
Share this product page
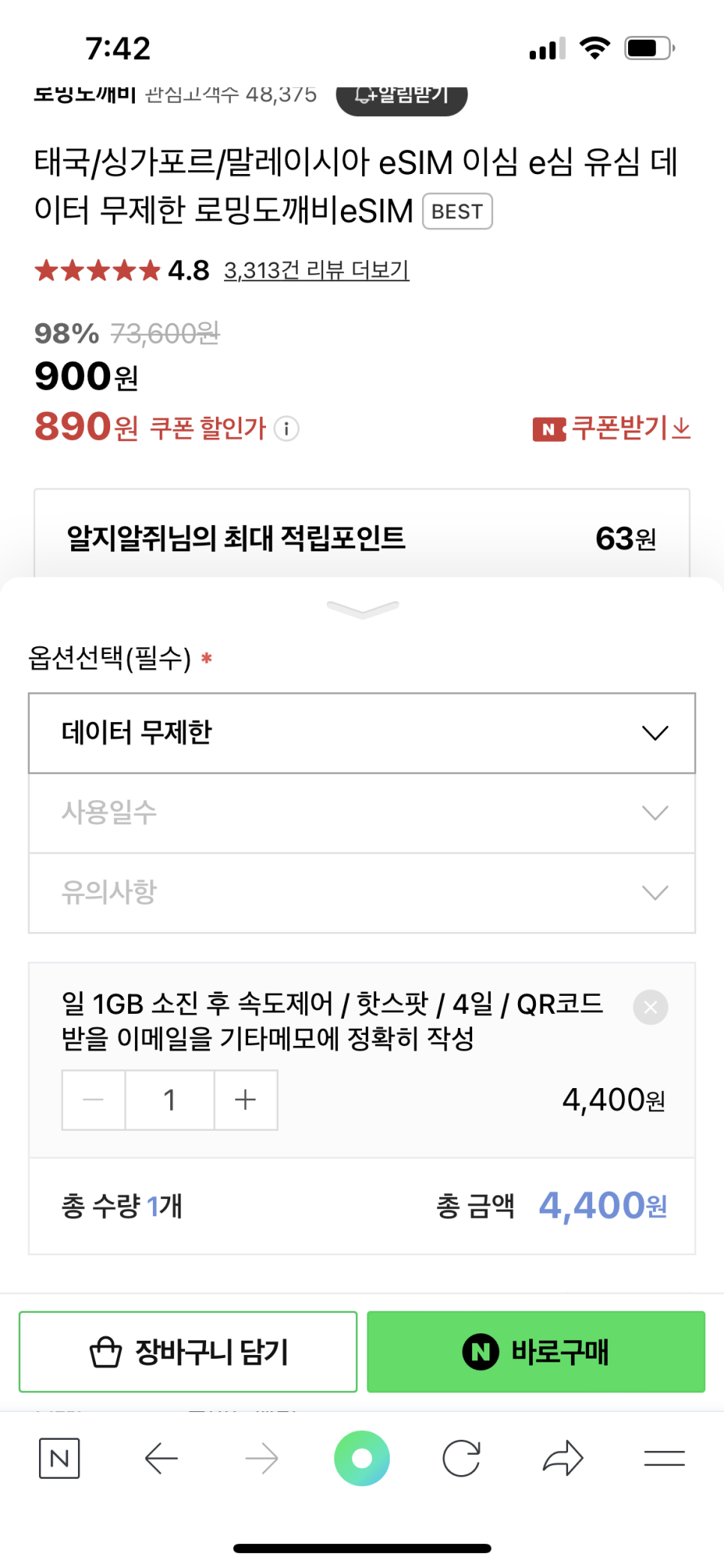coord(563,1459)
